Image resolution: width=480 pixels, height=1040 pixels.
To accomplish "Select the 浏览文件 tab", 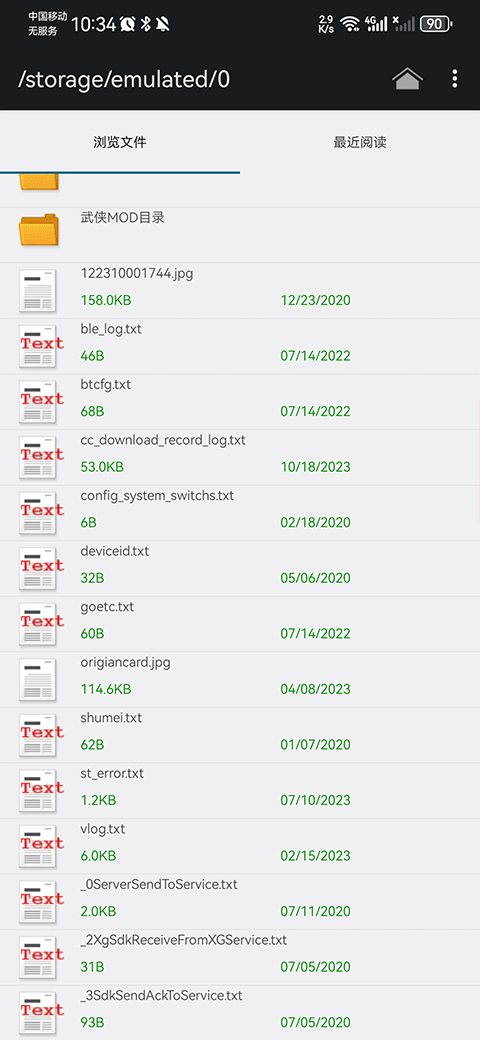I will click(120, 142).
